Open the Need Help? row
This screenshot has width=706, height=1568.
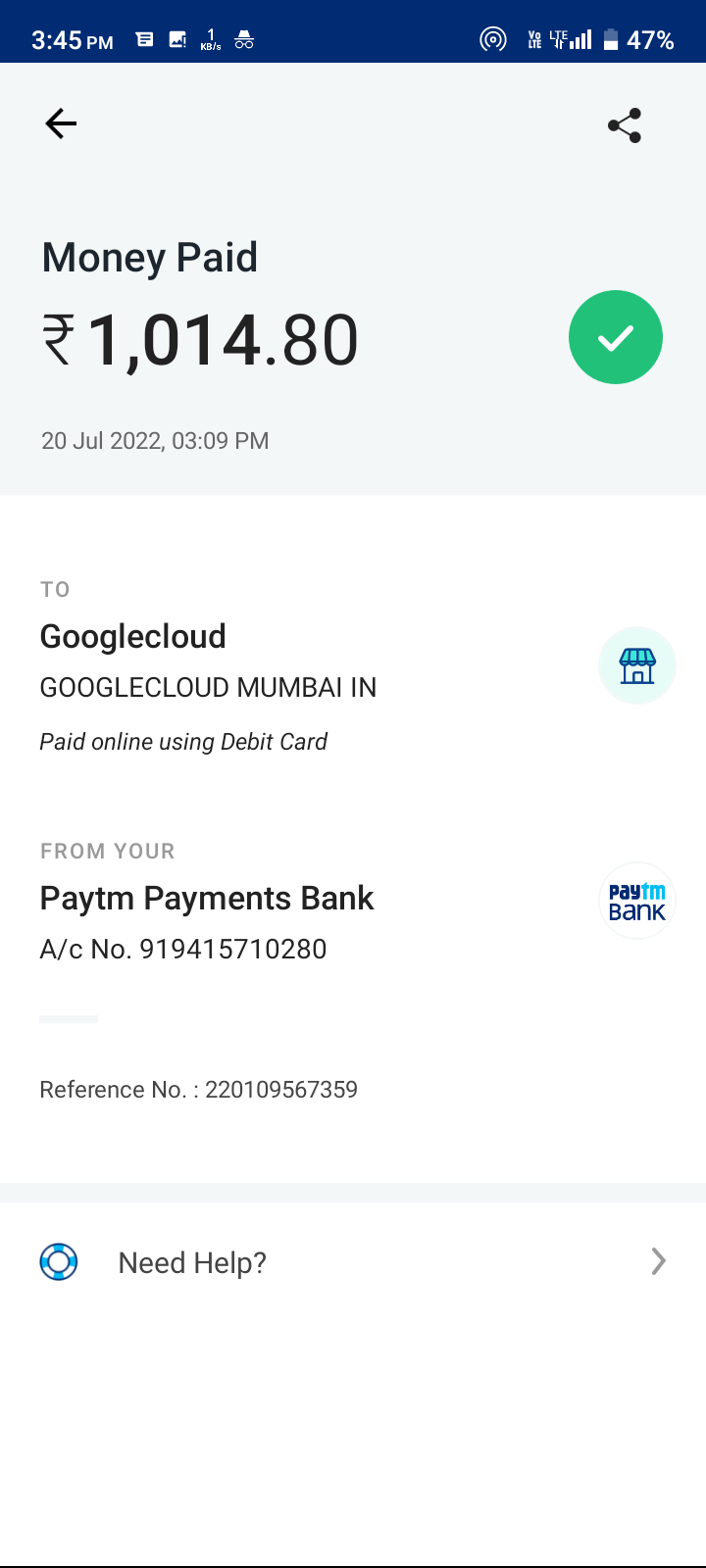click(353, 1262)
